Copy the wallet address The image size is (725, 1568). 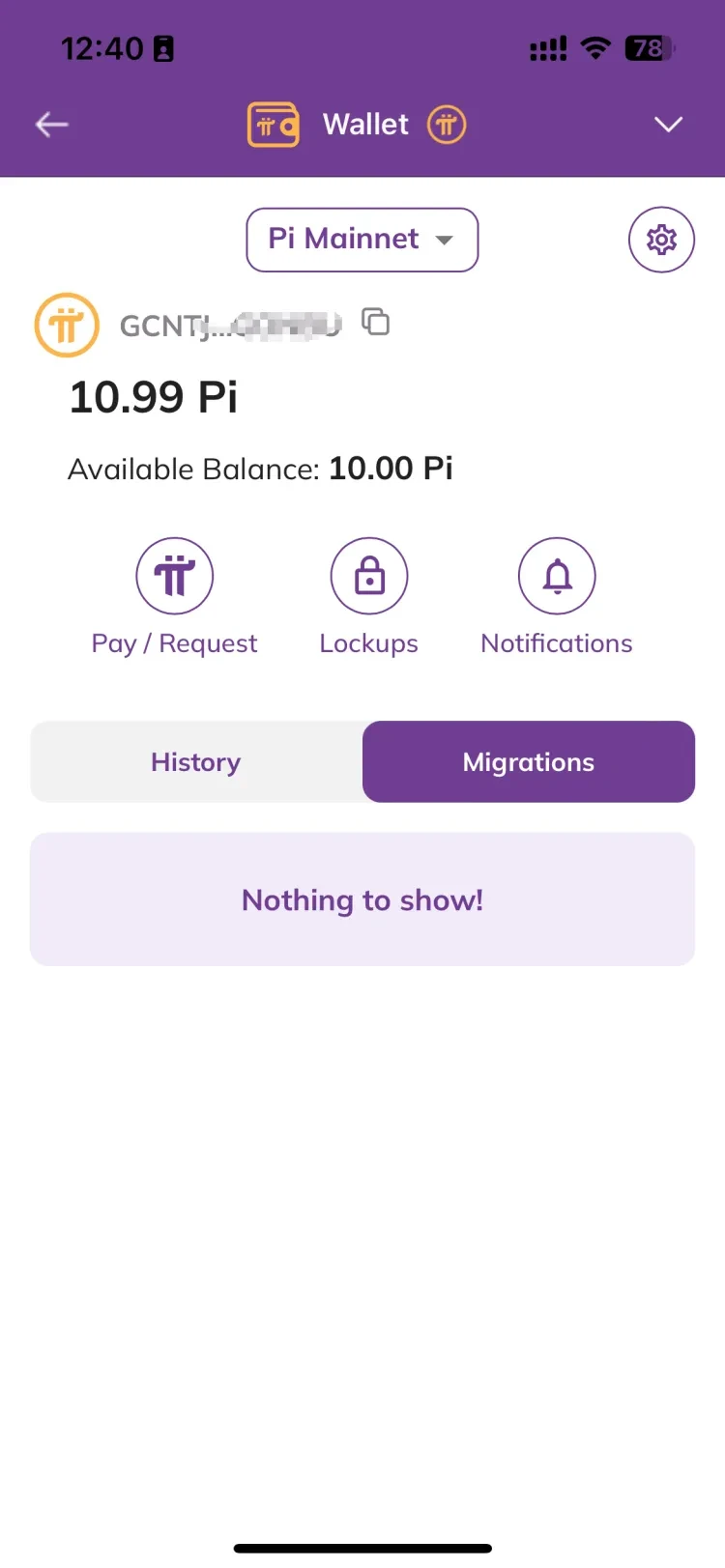pyautogui.click(x=376, y=322)
